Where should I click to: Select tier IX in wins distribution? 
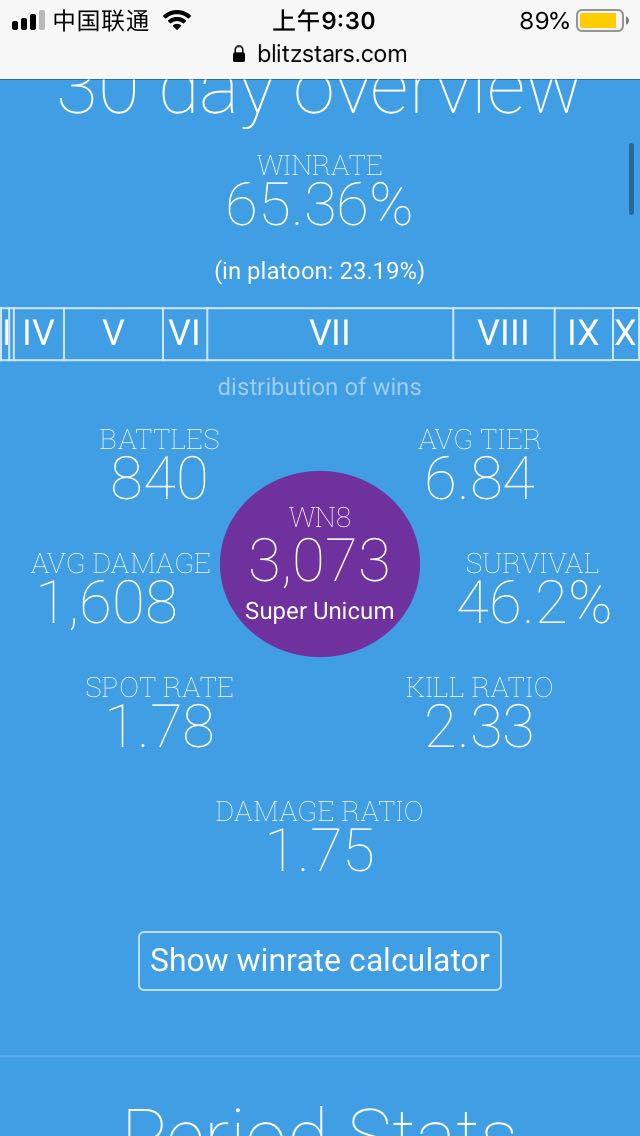coord(583,333)
